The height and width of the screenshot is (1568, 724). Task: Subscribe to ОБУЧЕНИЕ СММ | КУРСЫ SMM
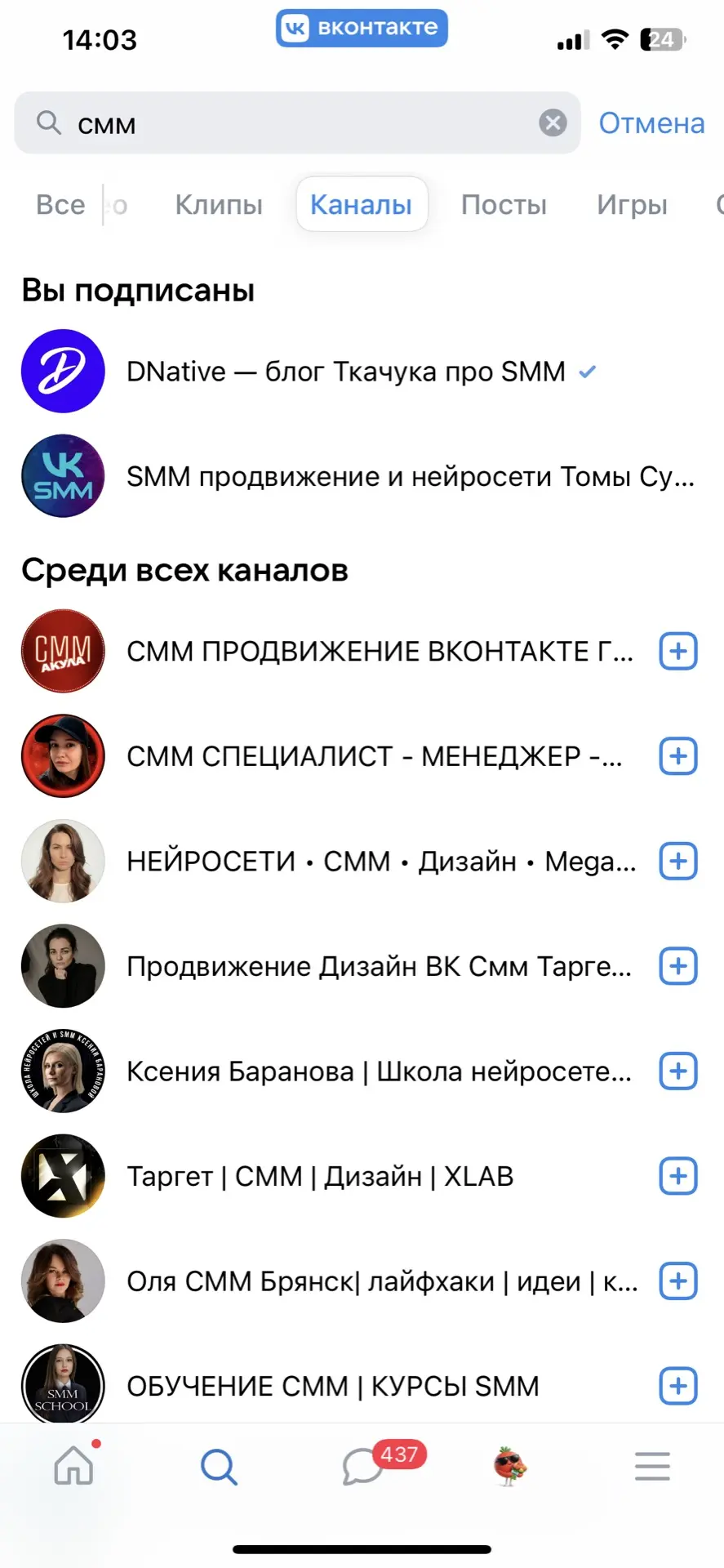[677, 1386]
